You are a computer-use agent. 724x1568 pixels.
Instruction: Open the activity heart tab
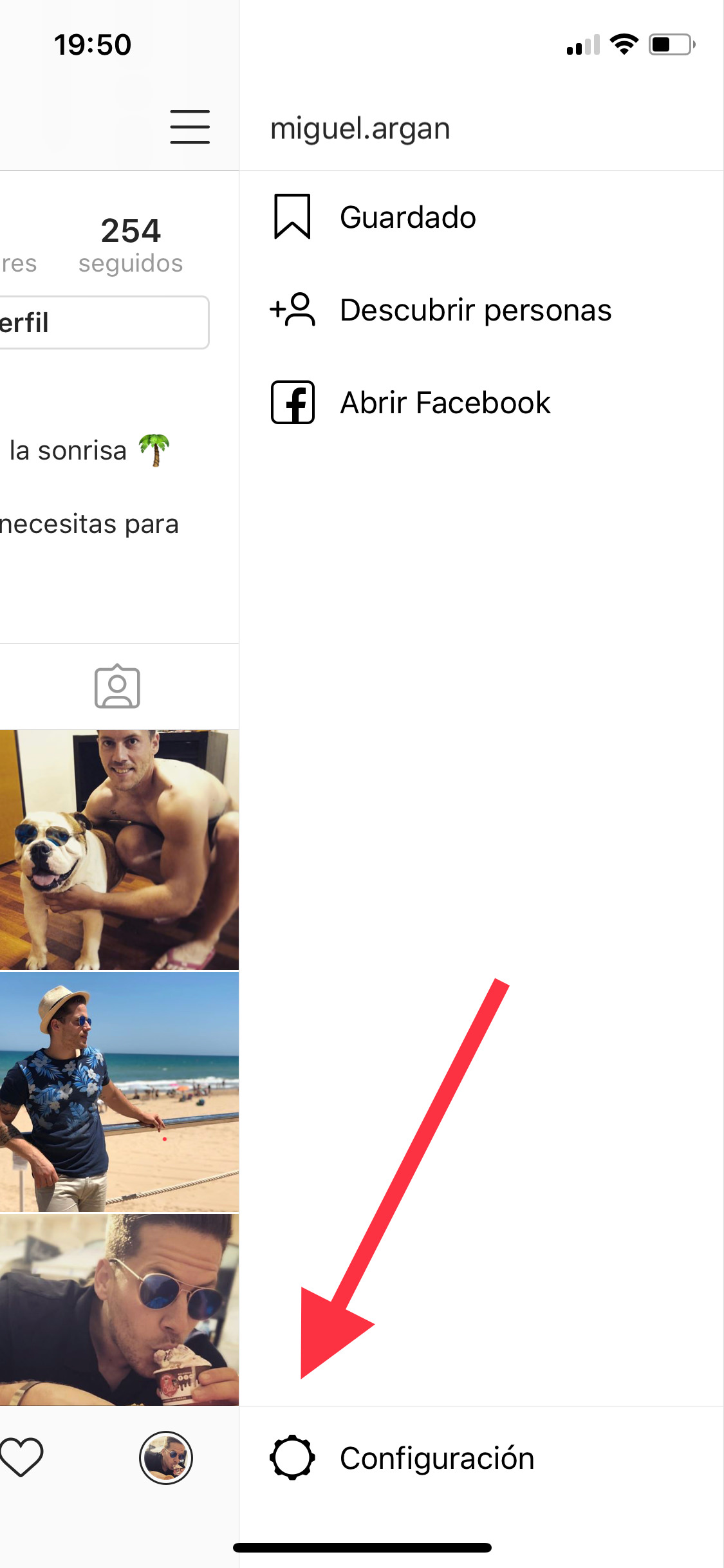pos(22,1457)
